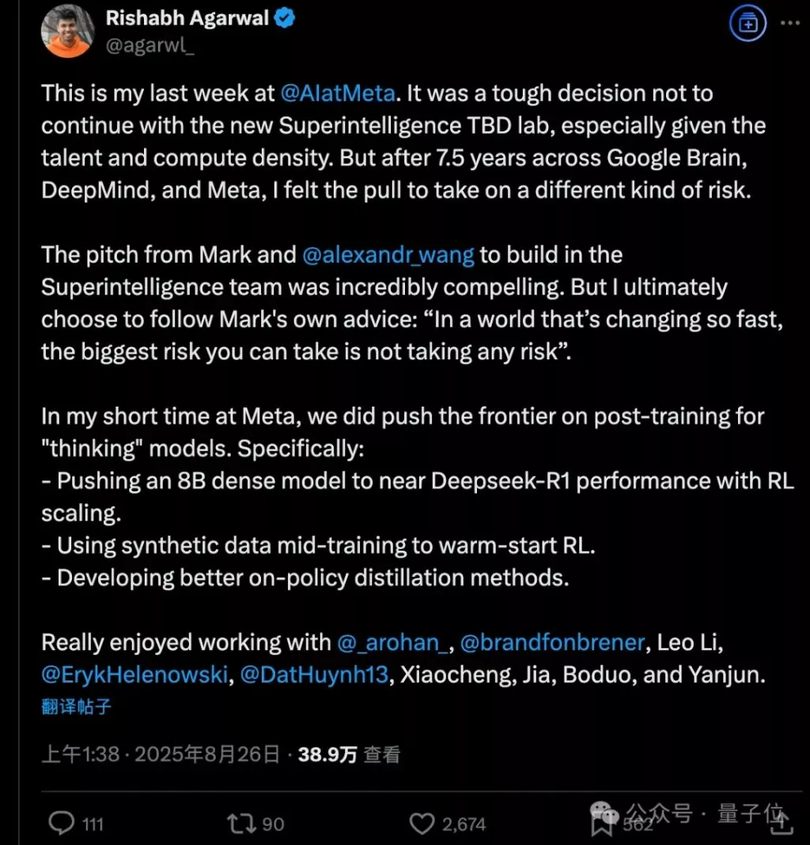Viewport: 810px width, 845px height.
Task: Reply to this post
Action: click(62, 823)
